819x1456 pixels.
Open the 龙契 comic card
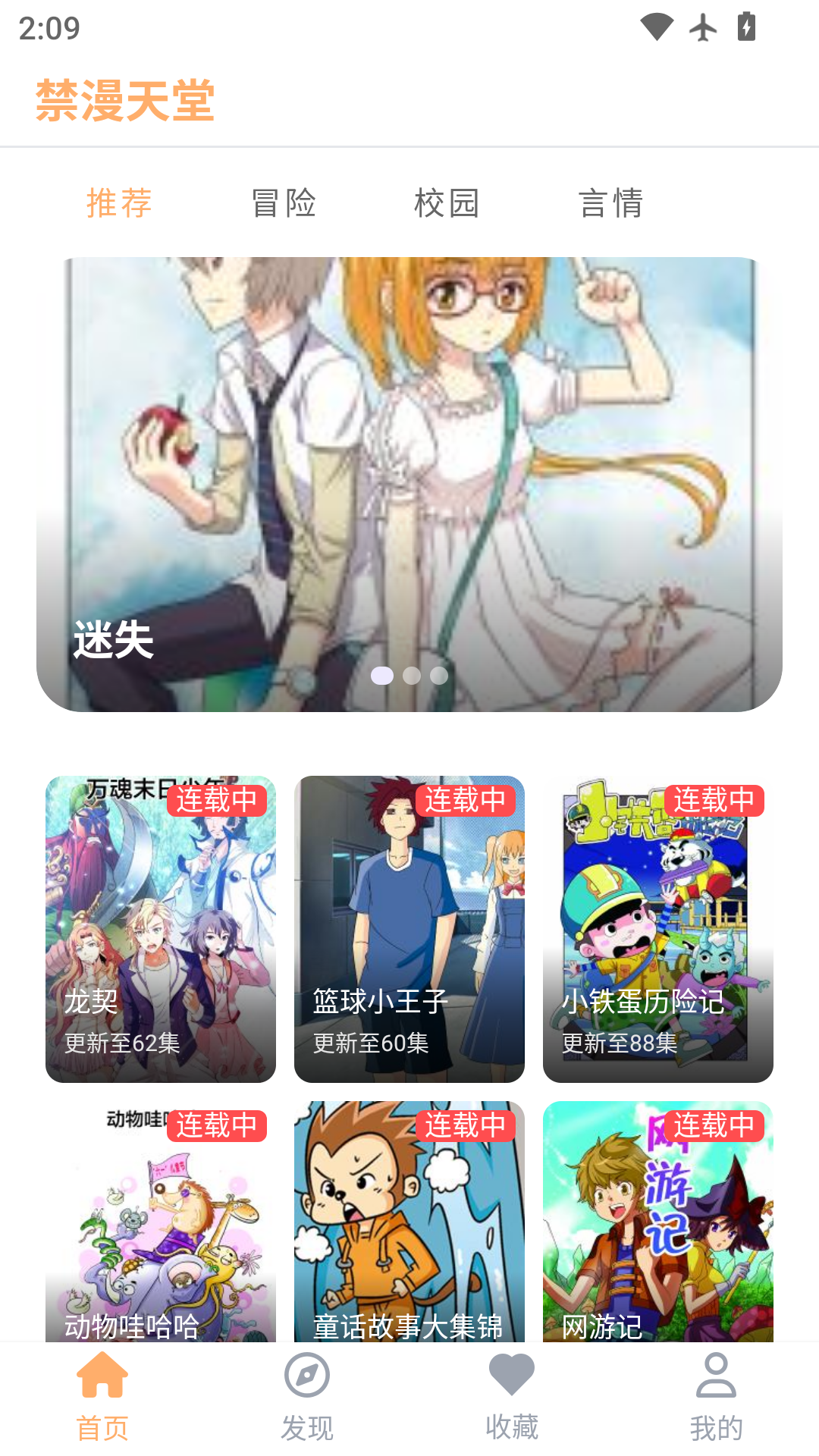[x=161, y=929]
